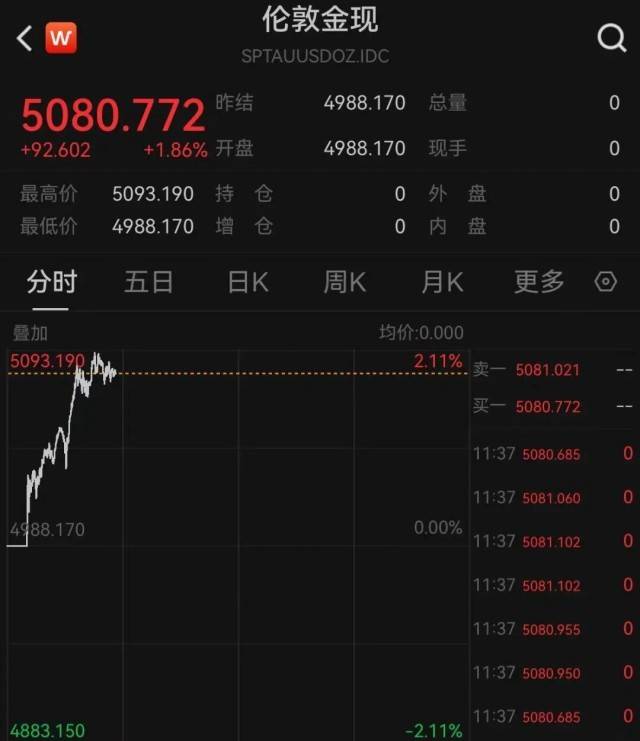Image resolution: width=640 pixels, height=741 pixels.
Task: Expand the 更多 chart options
Action: pyautogui.click(x=539, y=282)
